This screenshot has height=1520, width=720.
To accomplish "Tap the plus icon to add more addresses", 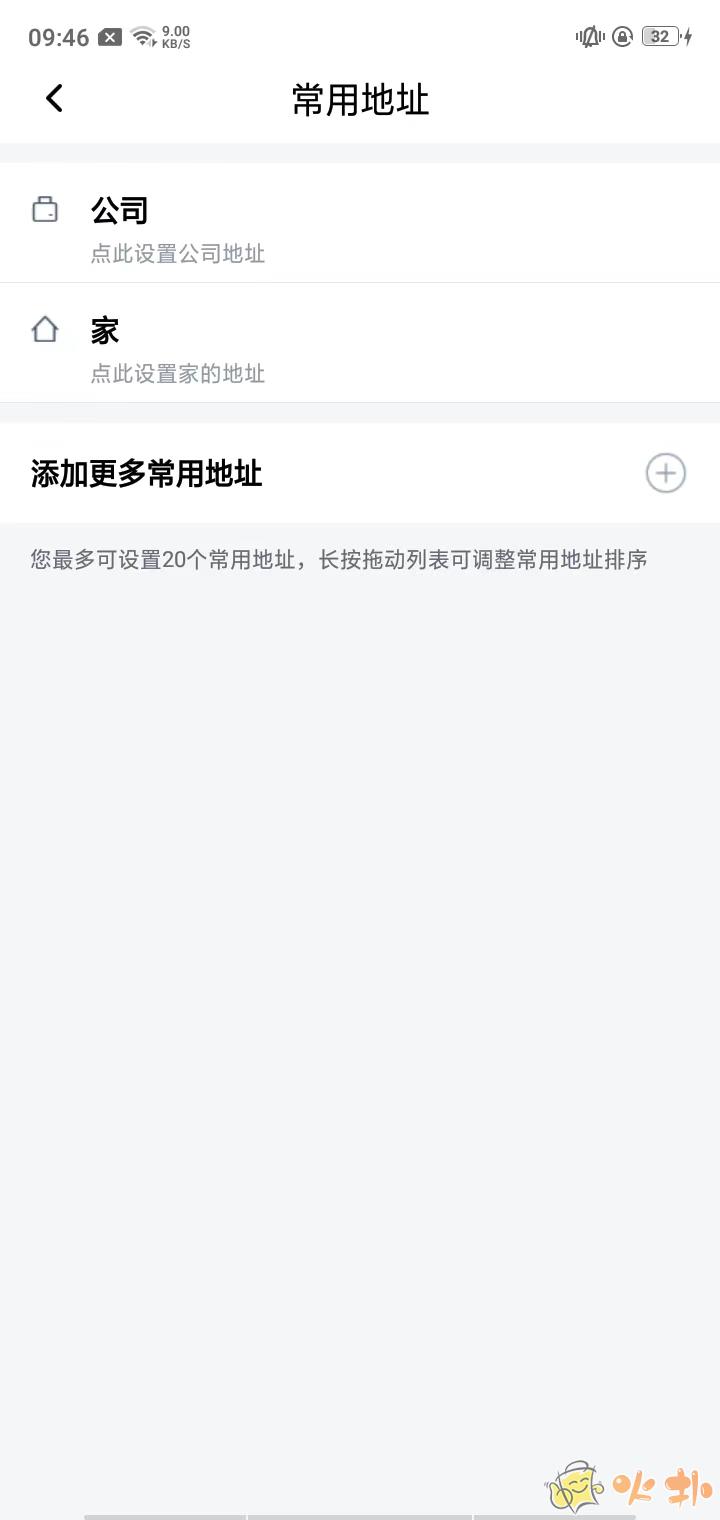I will [666, 473].
